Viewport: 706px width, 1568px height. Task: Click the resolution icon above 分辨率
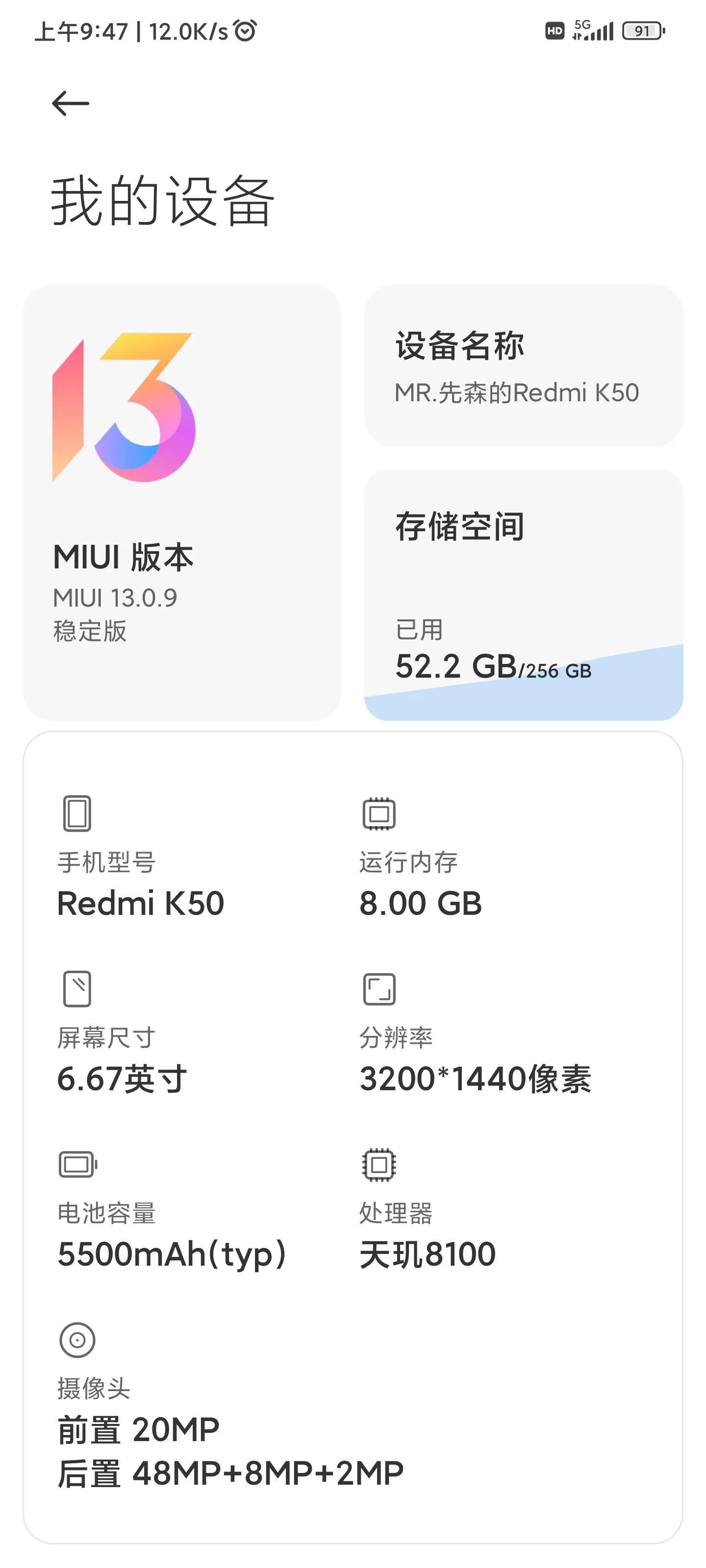coord(379,989)
